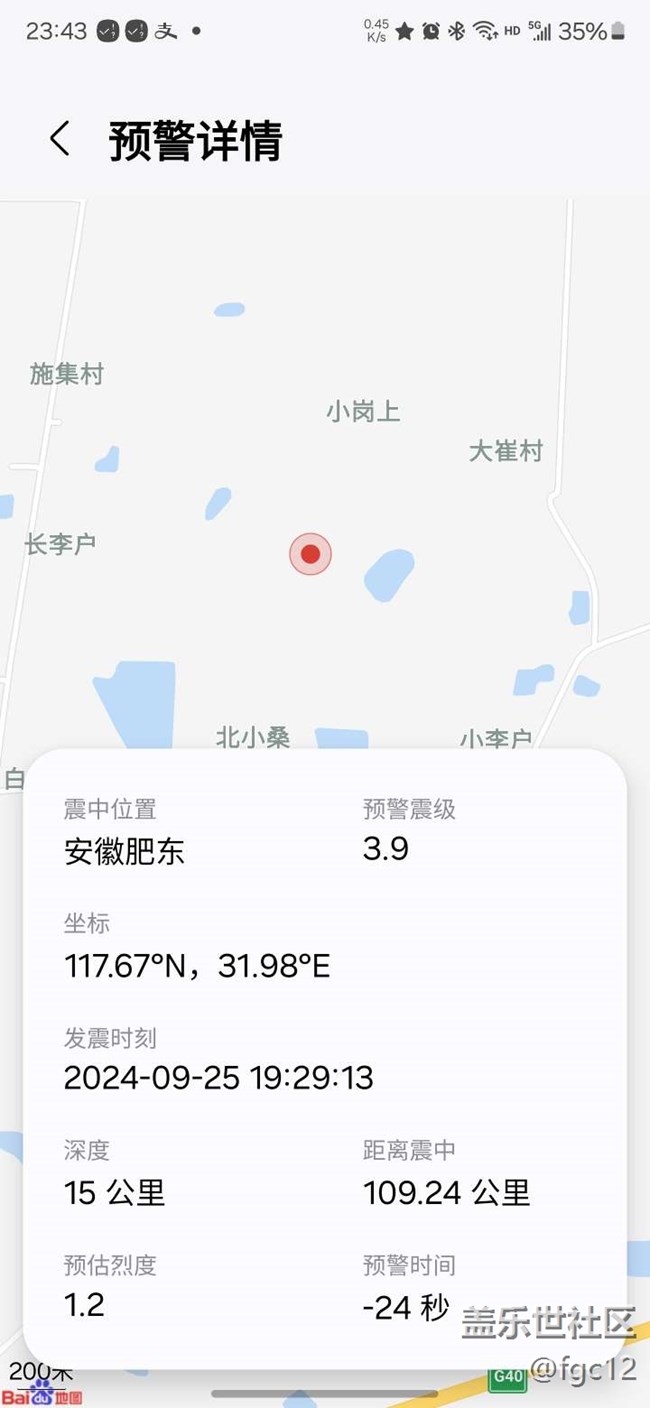Go back from the 预警详情 page
The width and height of the screenshot is (650, 1408).
pyautogui.click(x=60, y=139)
